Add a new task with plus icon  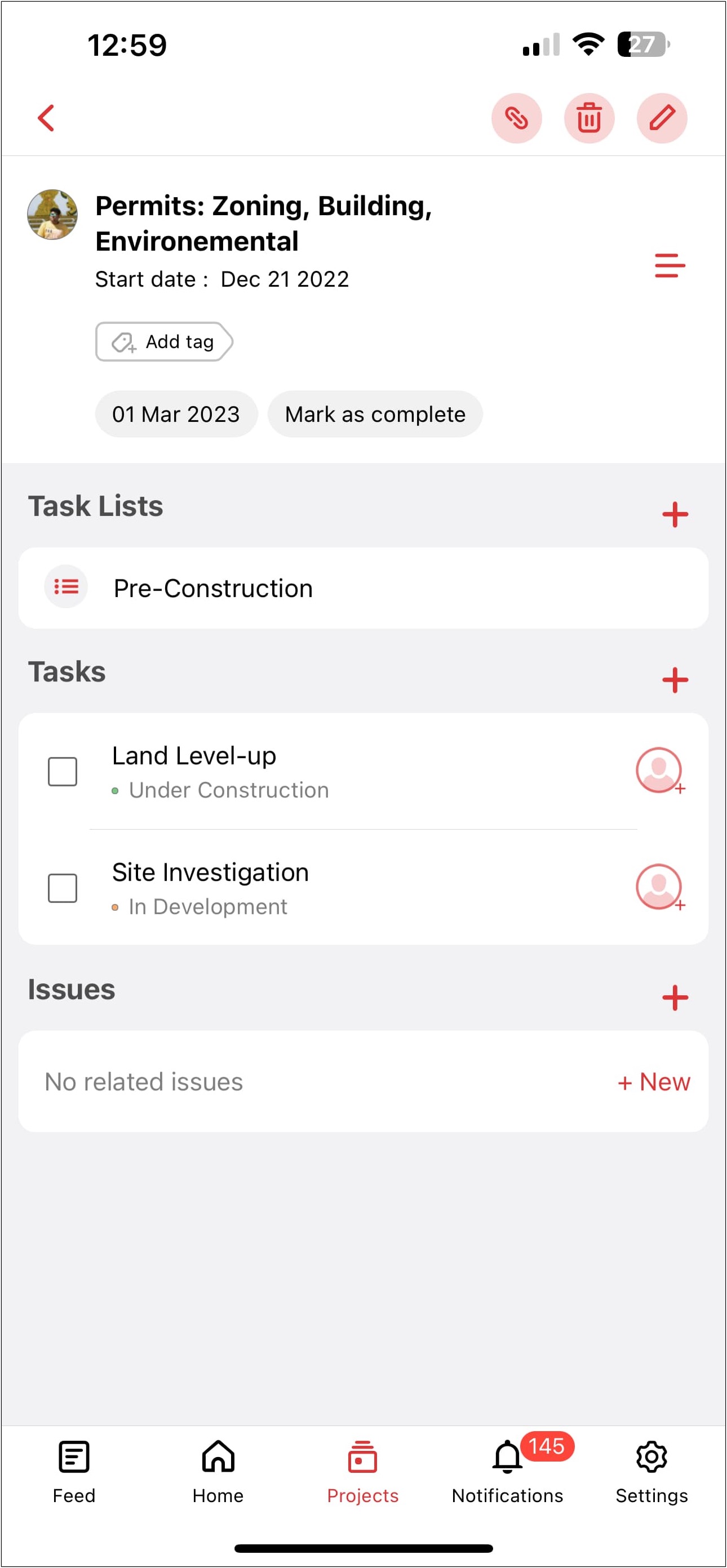[x=675, y=680]
